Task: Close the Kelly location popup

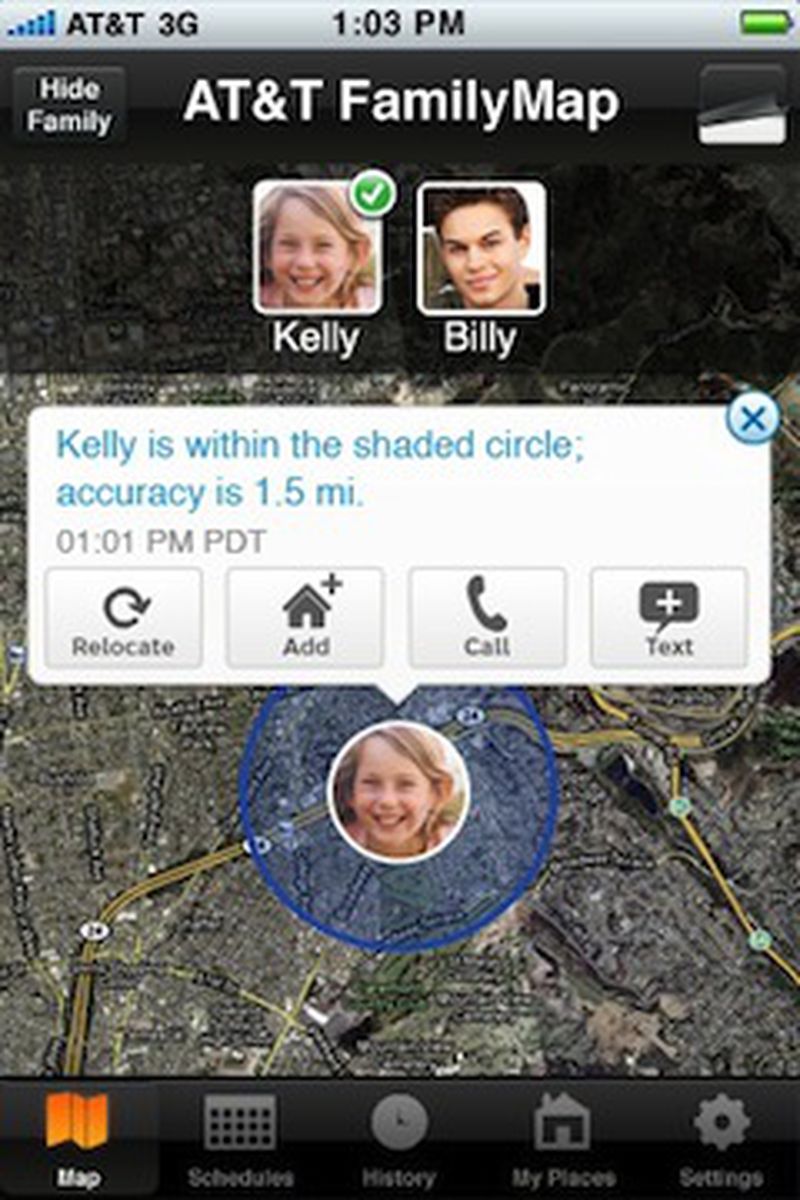Action: click(x=752, y=419)
